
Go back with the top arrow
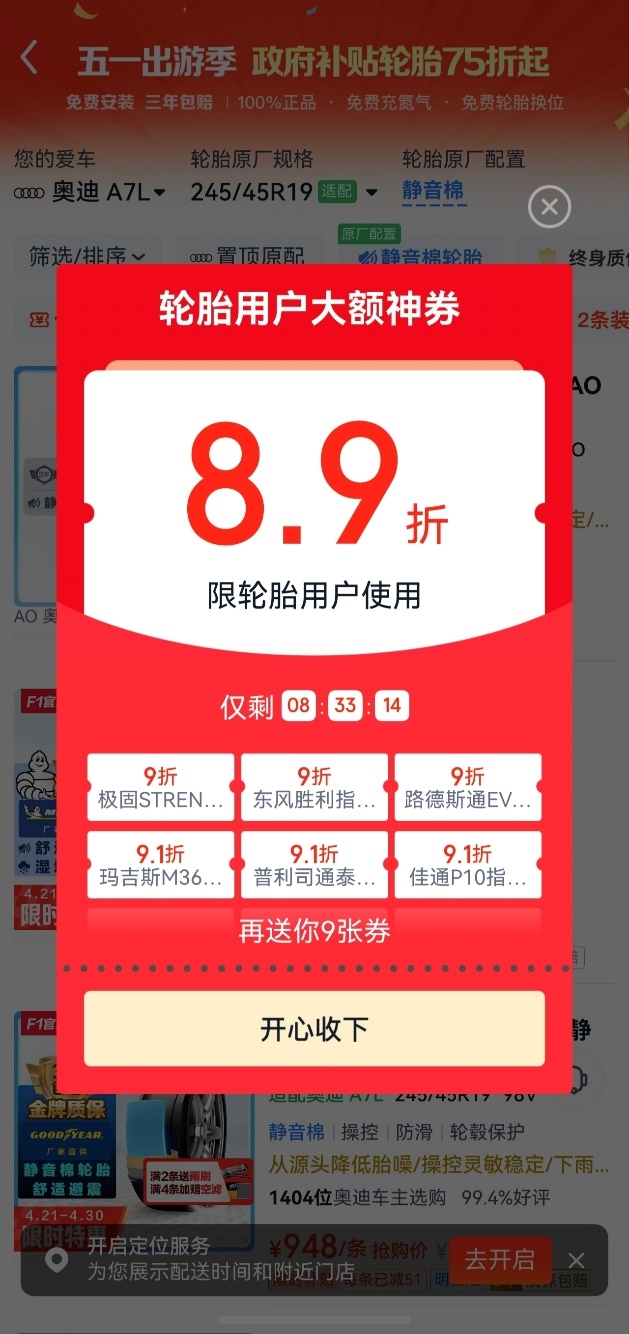(30, 58)
